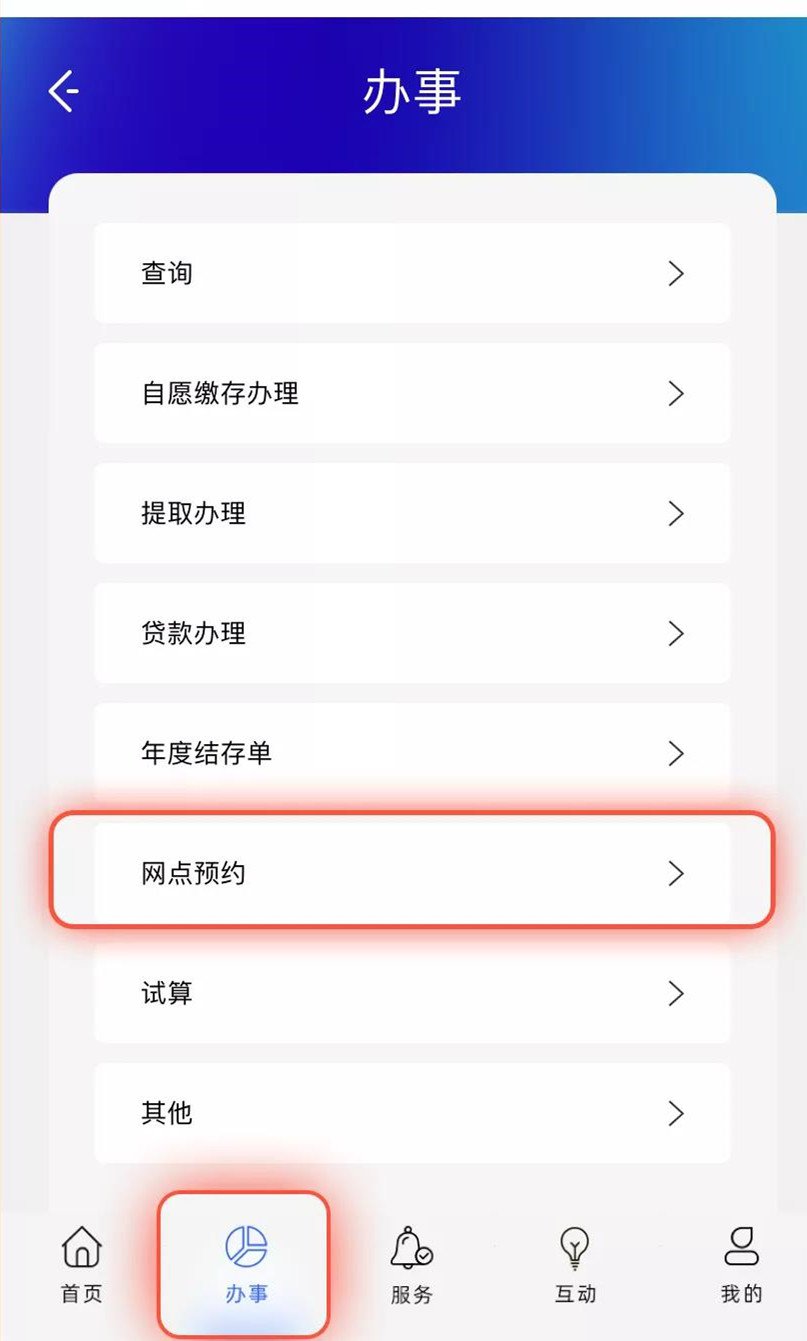Go to 贷款办理

pos(412,633)
